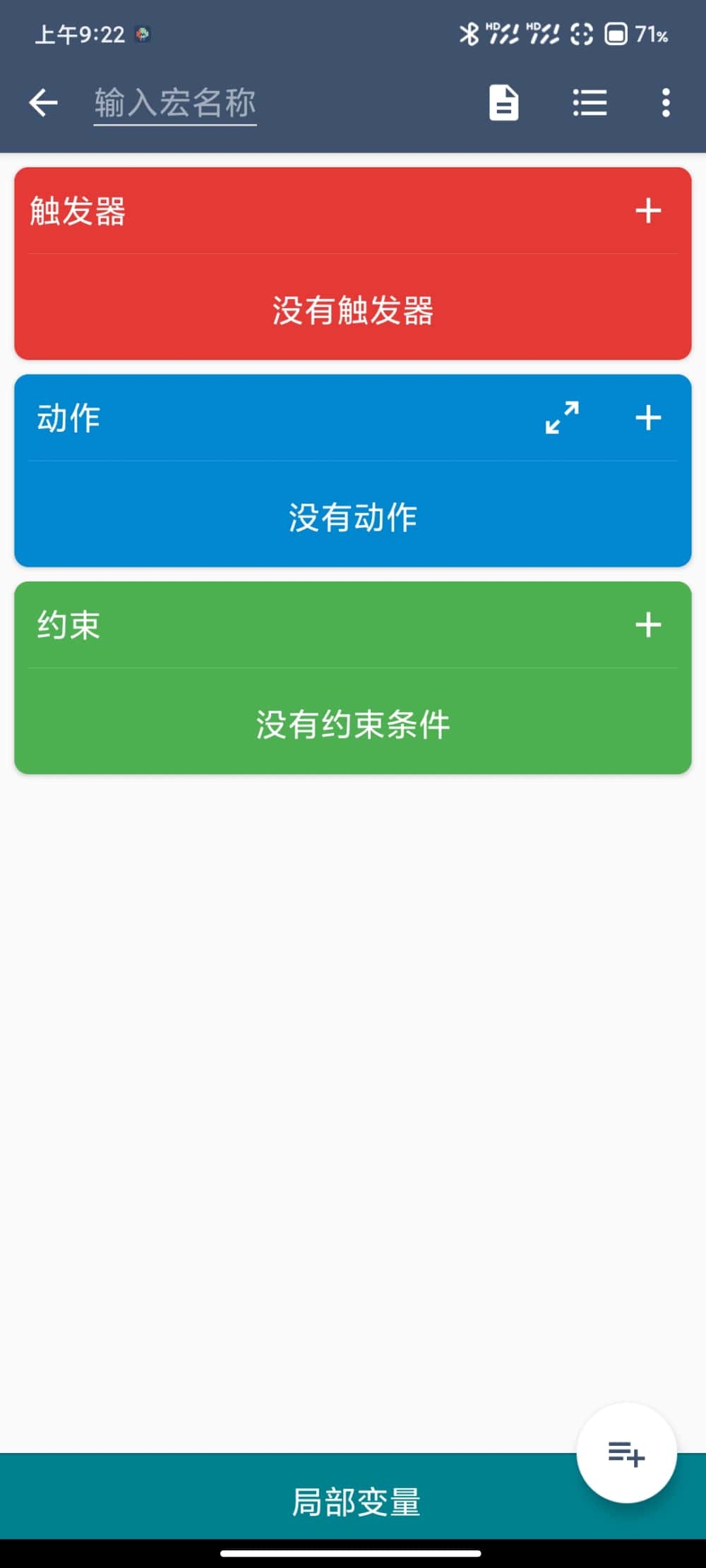This screenshot has width=706, height=1568.
Task: Tap the macro name input field
Action: (175, 103)
